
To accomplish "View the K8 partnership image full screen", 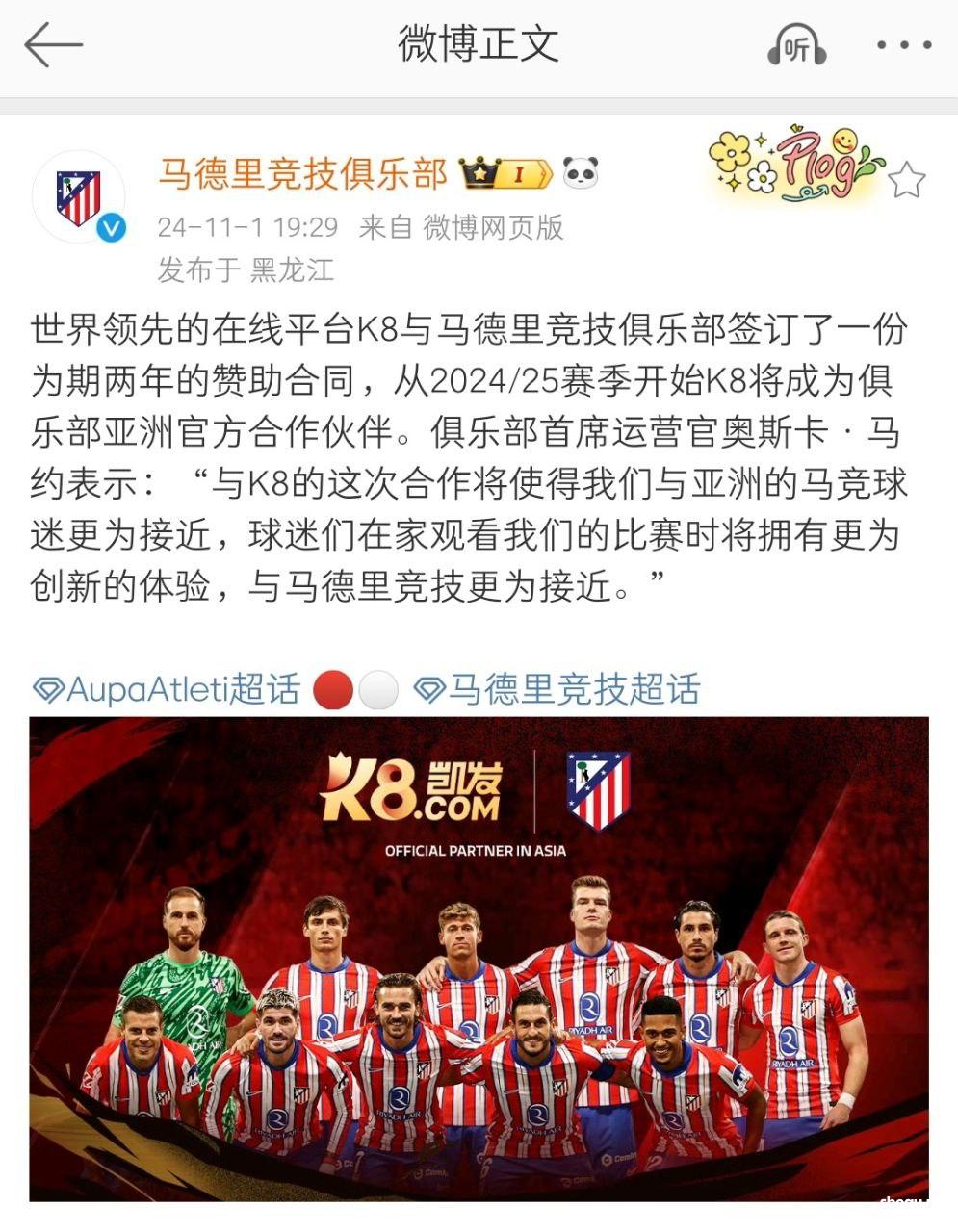I will pyautogui.click(x=479, y=958).
